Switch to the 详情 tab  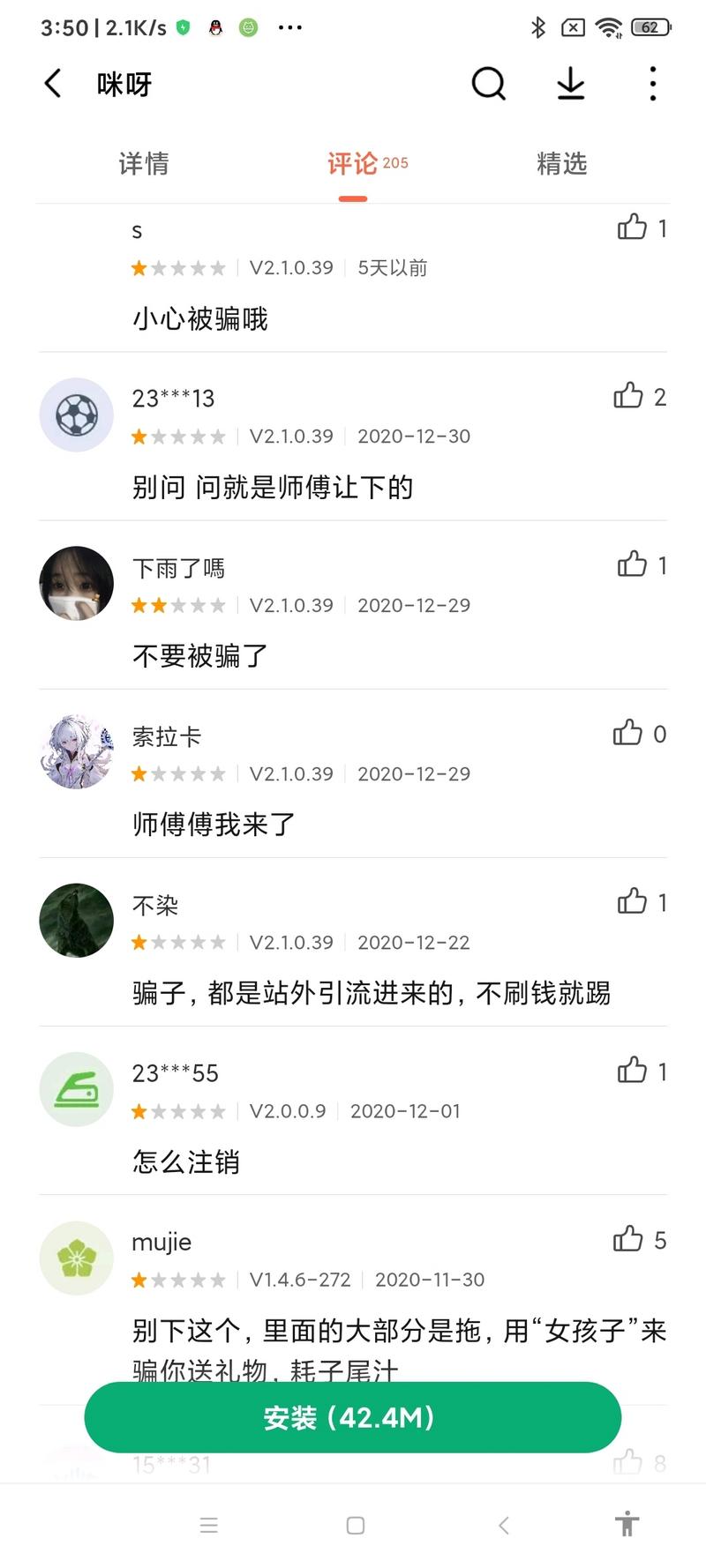[144, 163]
